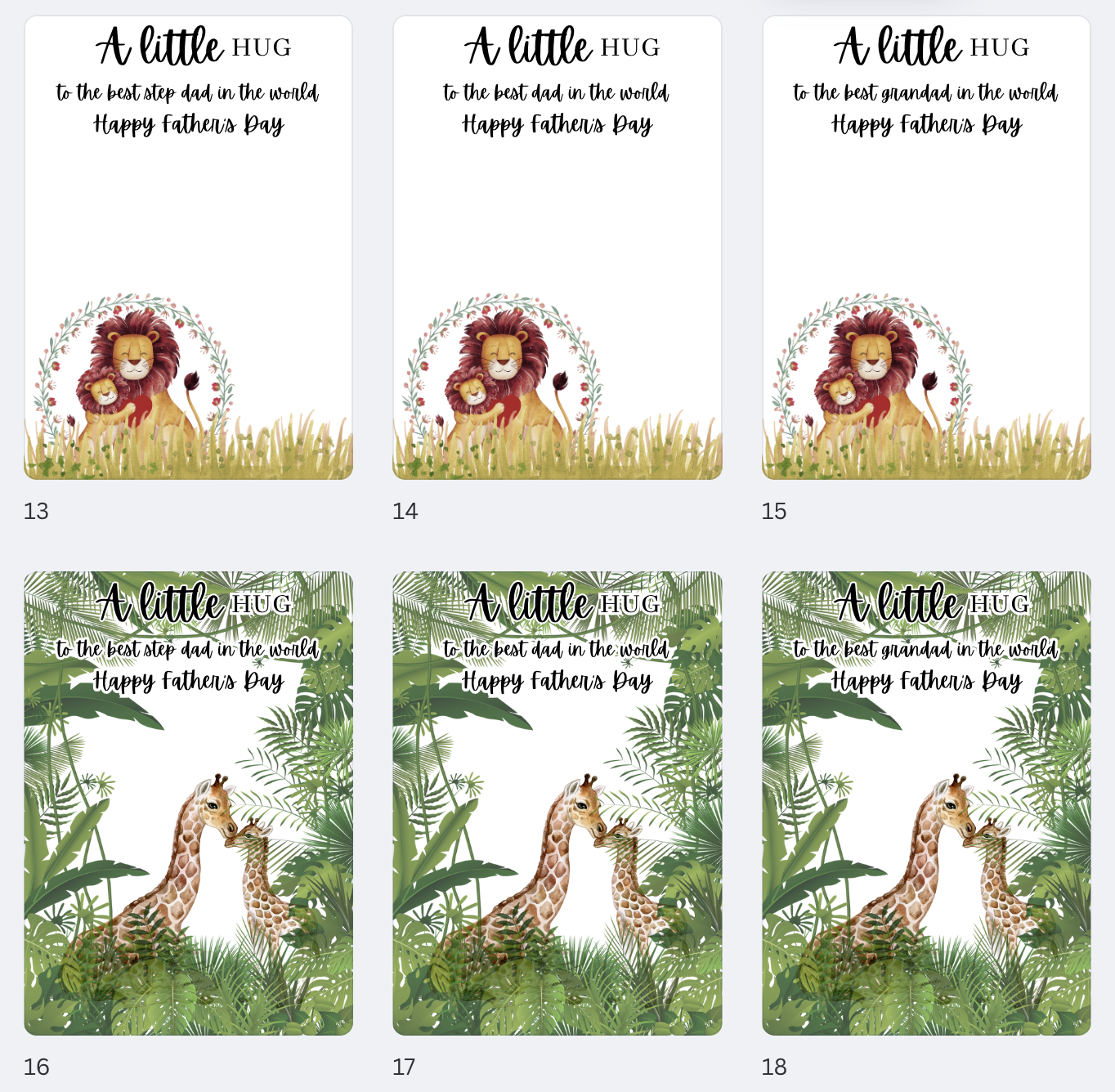Open page 15 lion grandad card
Screen dimensions: 1115x1092
[926, 248]
